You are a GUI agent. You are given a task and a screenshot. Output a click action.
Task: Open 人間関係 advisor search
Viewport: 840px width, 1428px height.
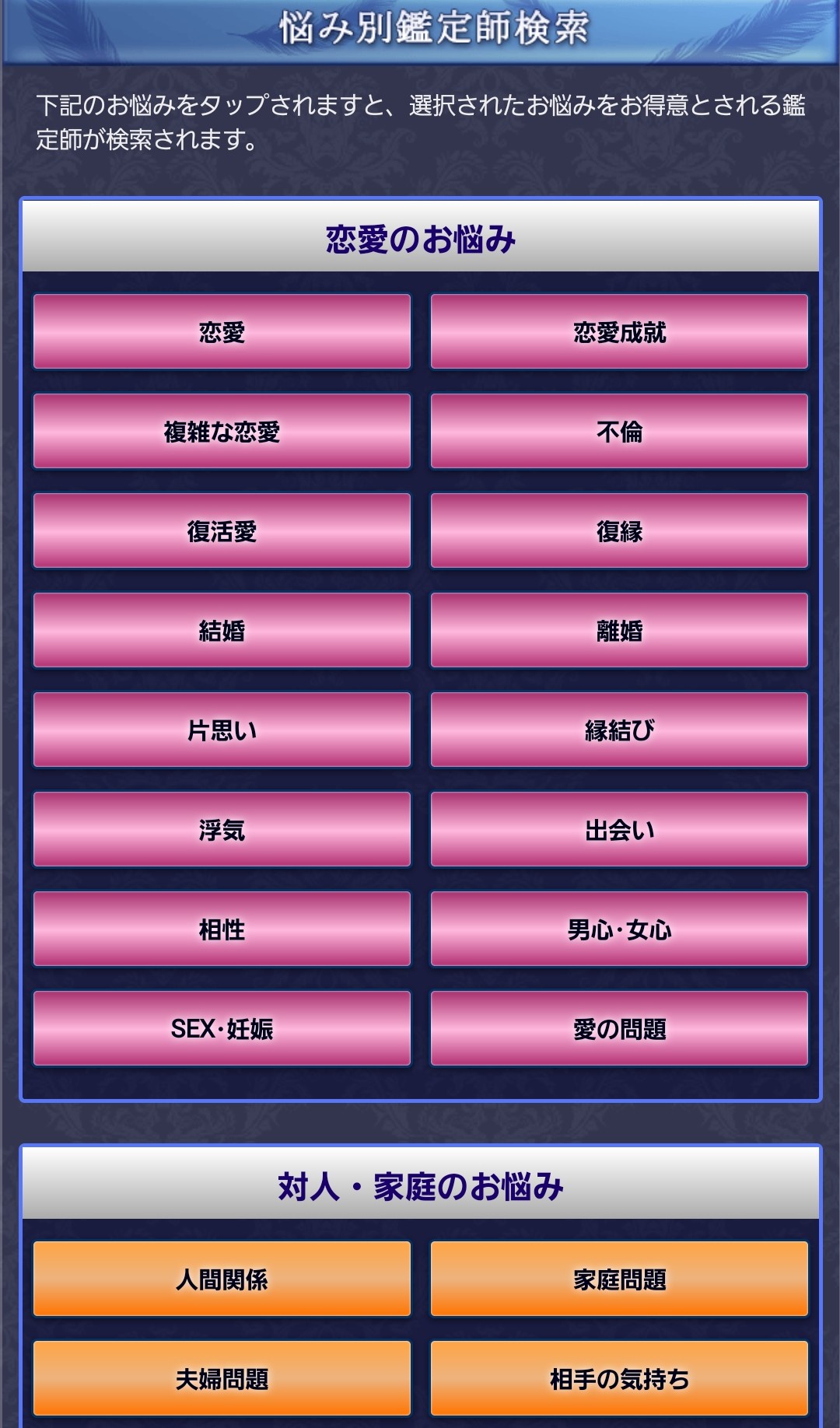(222, 1279)
